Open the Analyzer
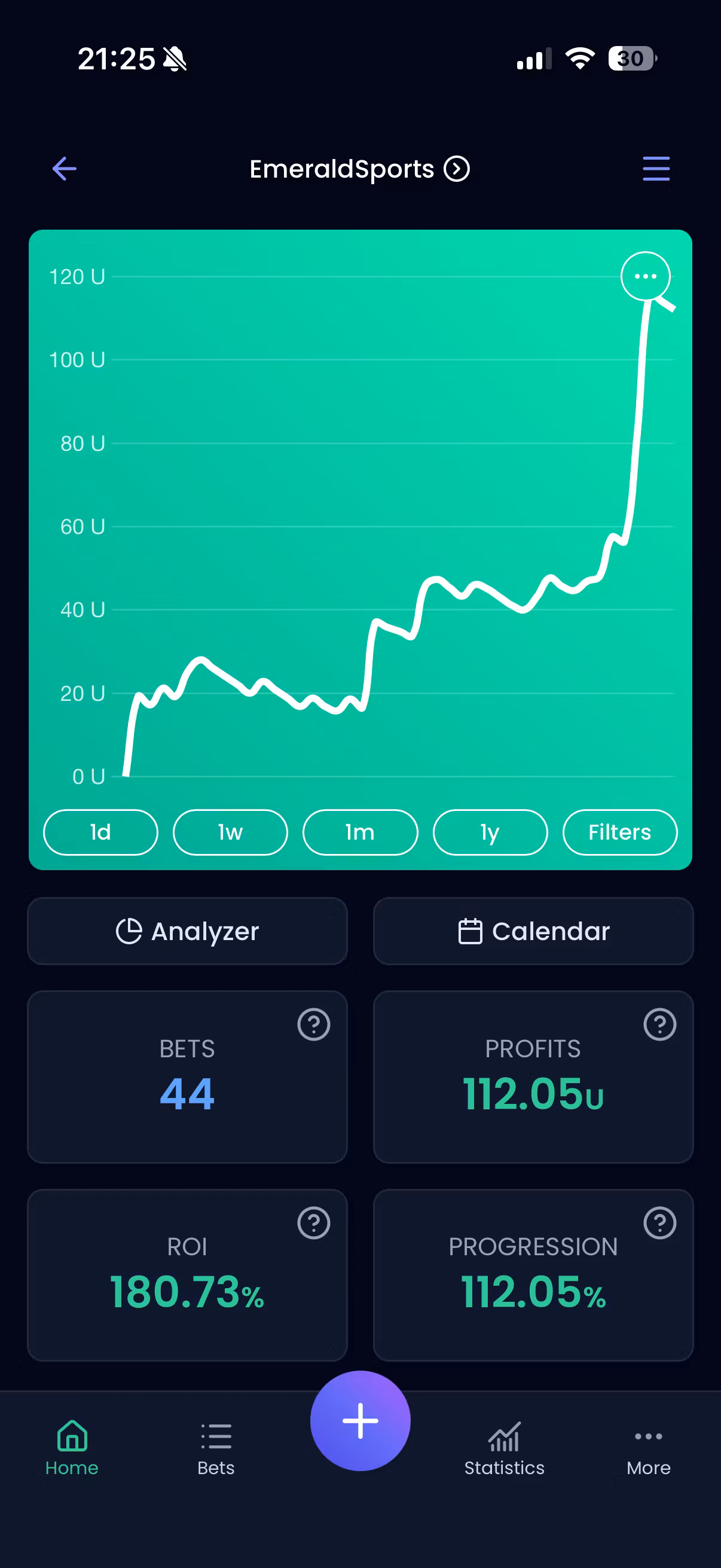 pos(187,931)
